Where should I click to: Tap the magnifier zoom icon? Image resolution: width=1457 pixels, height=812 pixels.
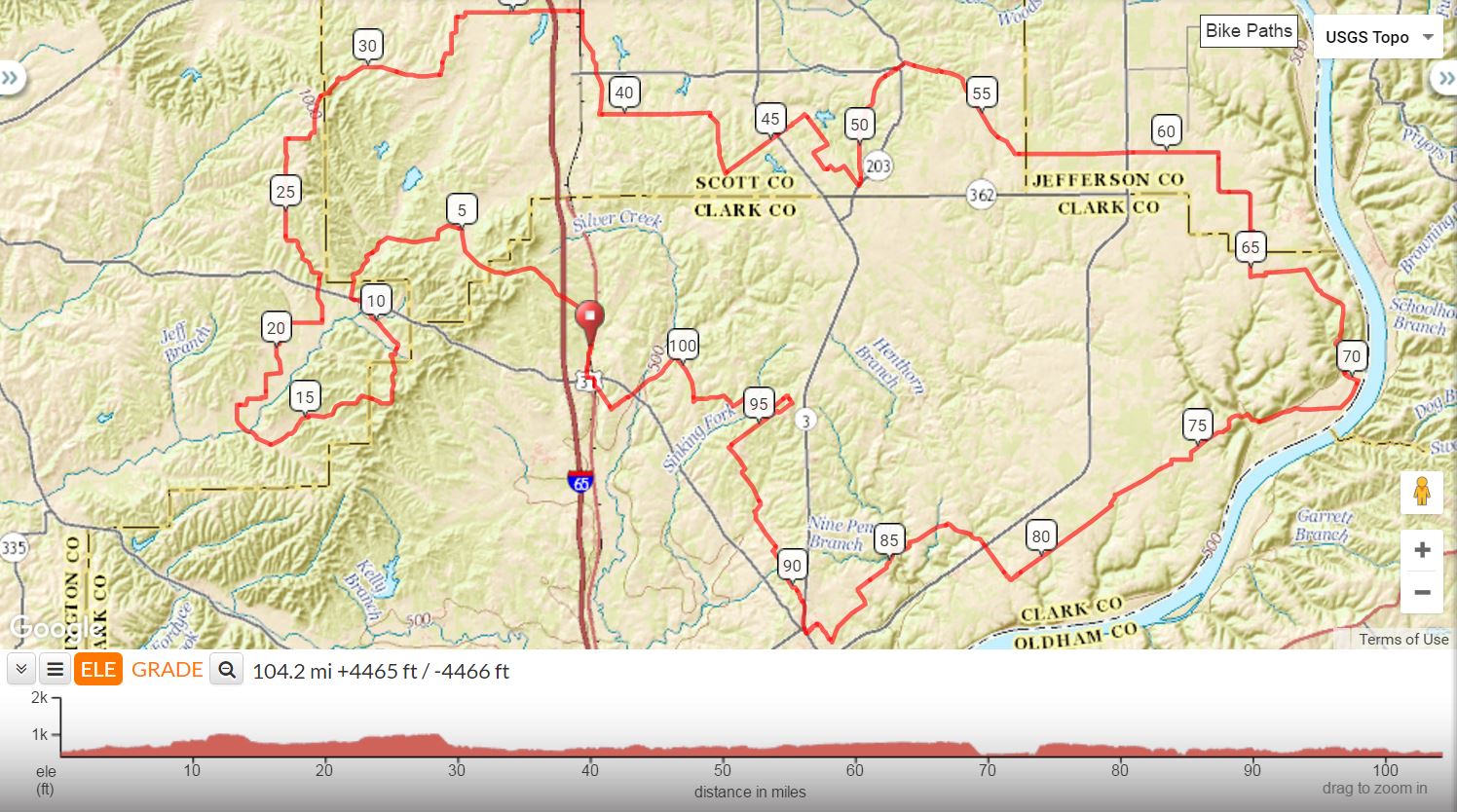pos(227,670)
